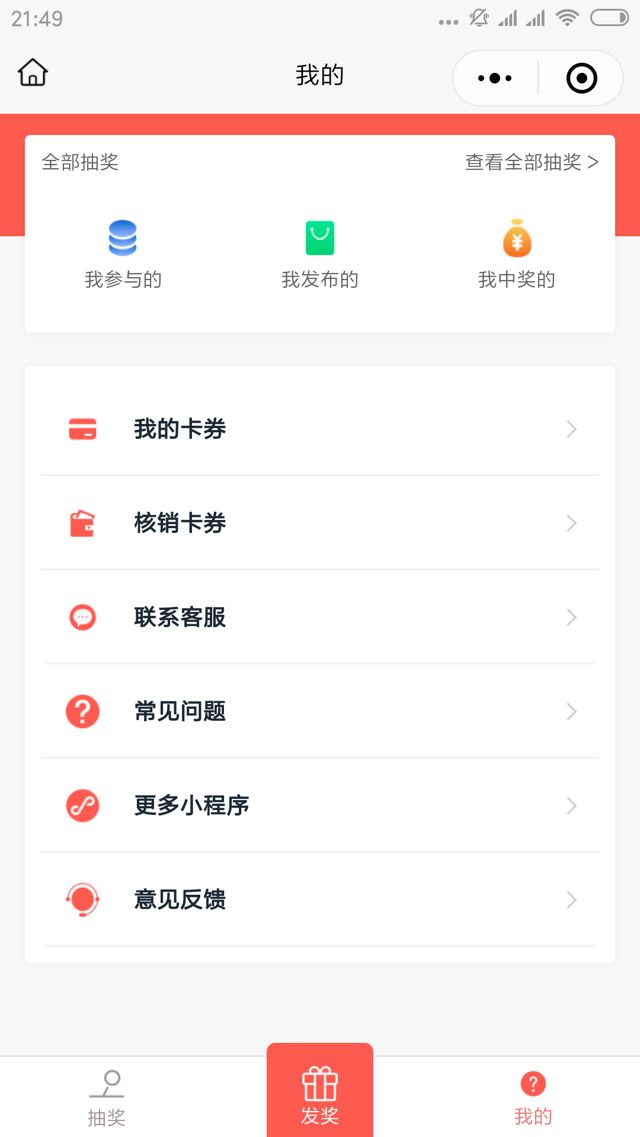Open 我的卡券 row
The image size is (640, 1137).
coord(320,429)
